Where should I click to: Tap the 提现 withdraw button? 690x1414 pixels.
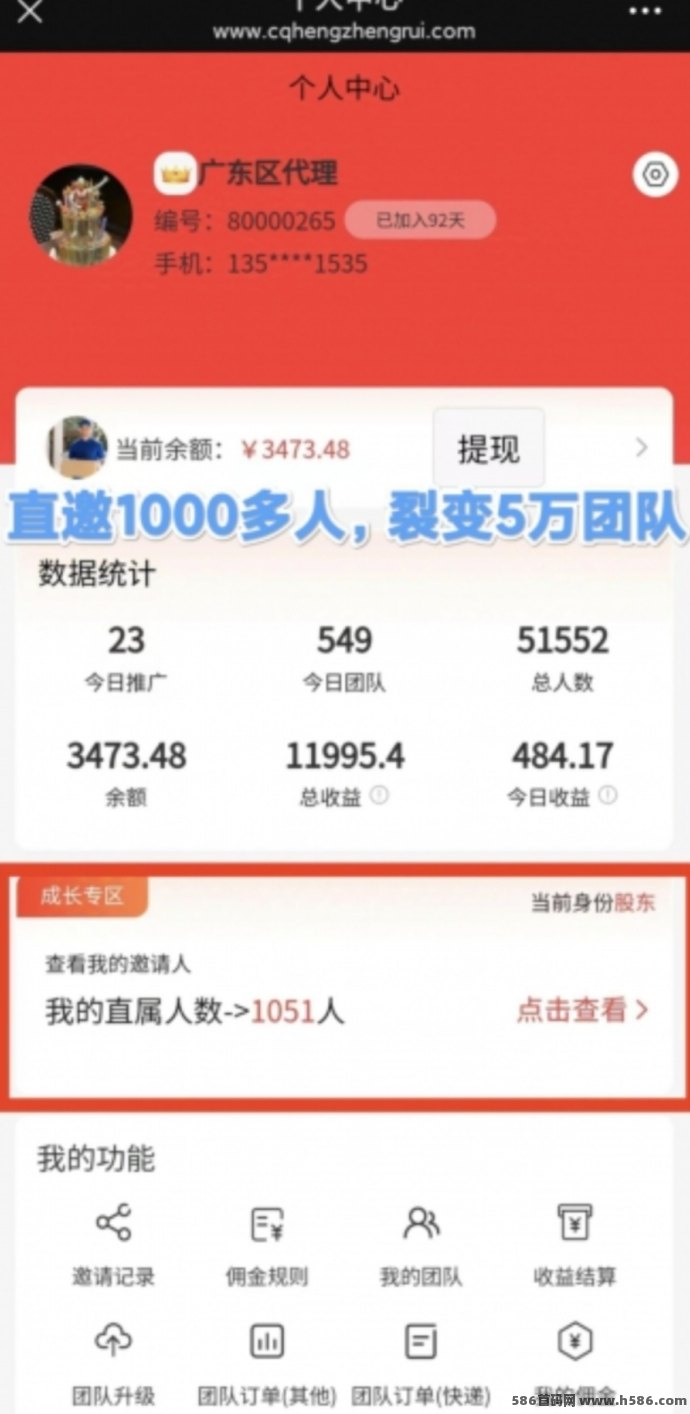pyautogui.click(x=488, y=449)
